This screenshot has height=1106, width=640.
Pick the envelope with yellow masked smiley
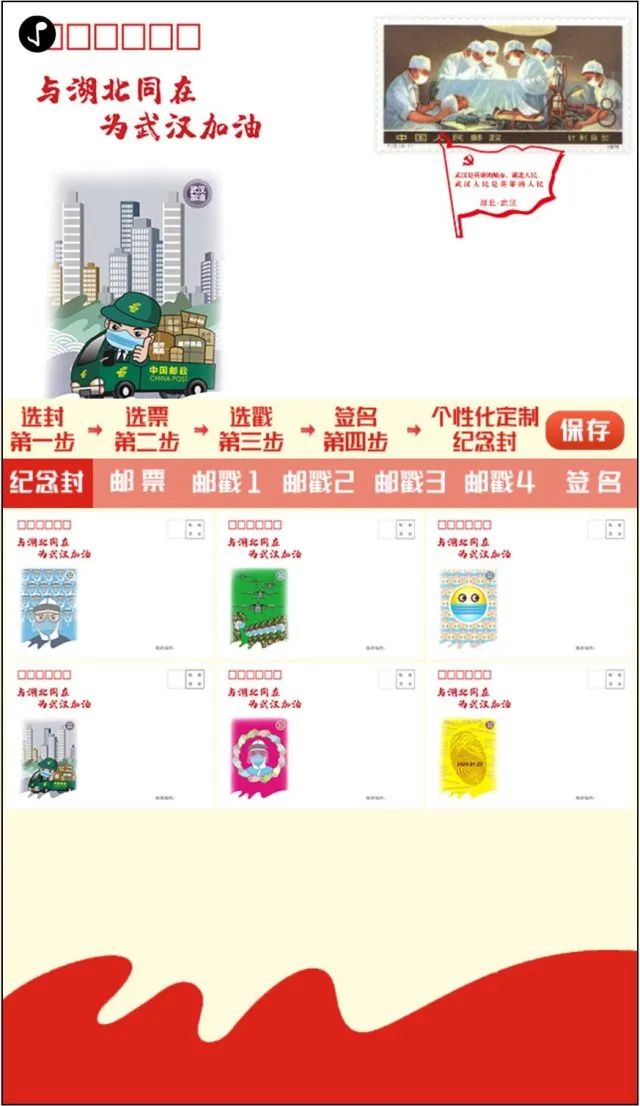(530, 586)
